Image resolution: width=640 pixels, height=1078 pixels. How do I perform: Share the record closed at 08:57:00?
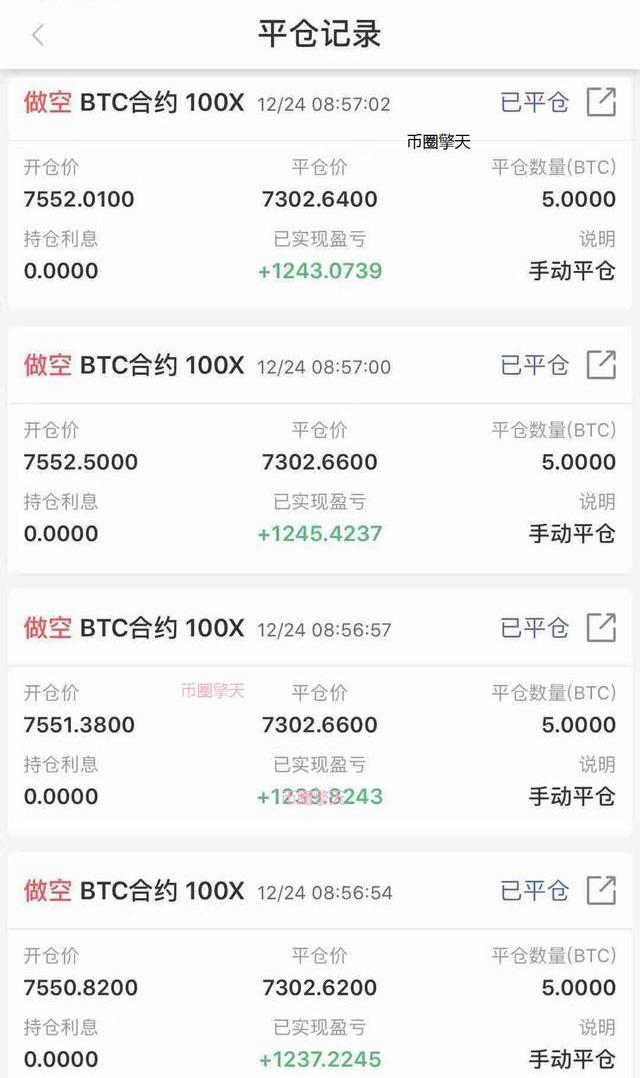[600, 365]
